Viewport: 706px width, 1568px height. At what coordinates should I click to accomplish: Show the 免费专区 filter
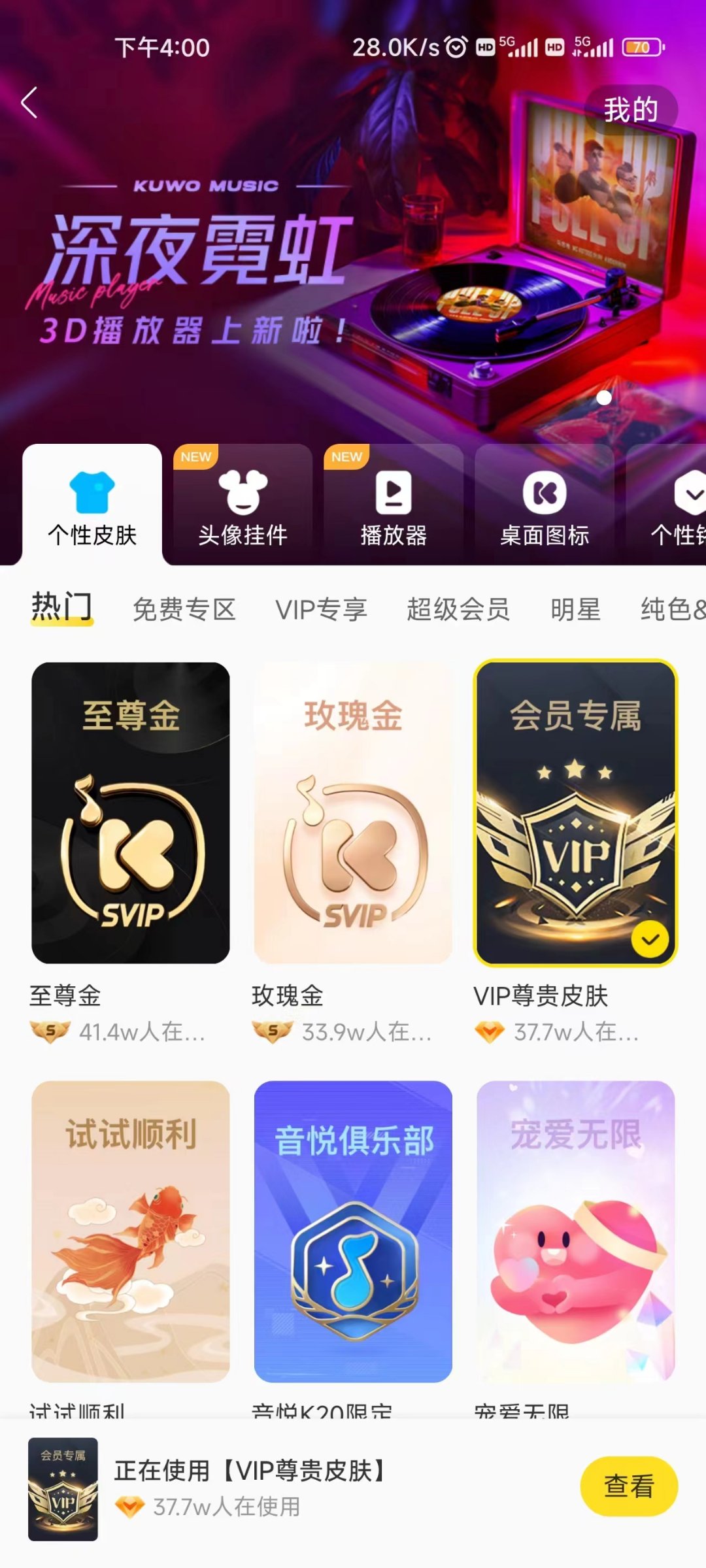184,609
